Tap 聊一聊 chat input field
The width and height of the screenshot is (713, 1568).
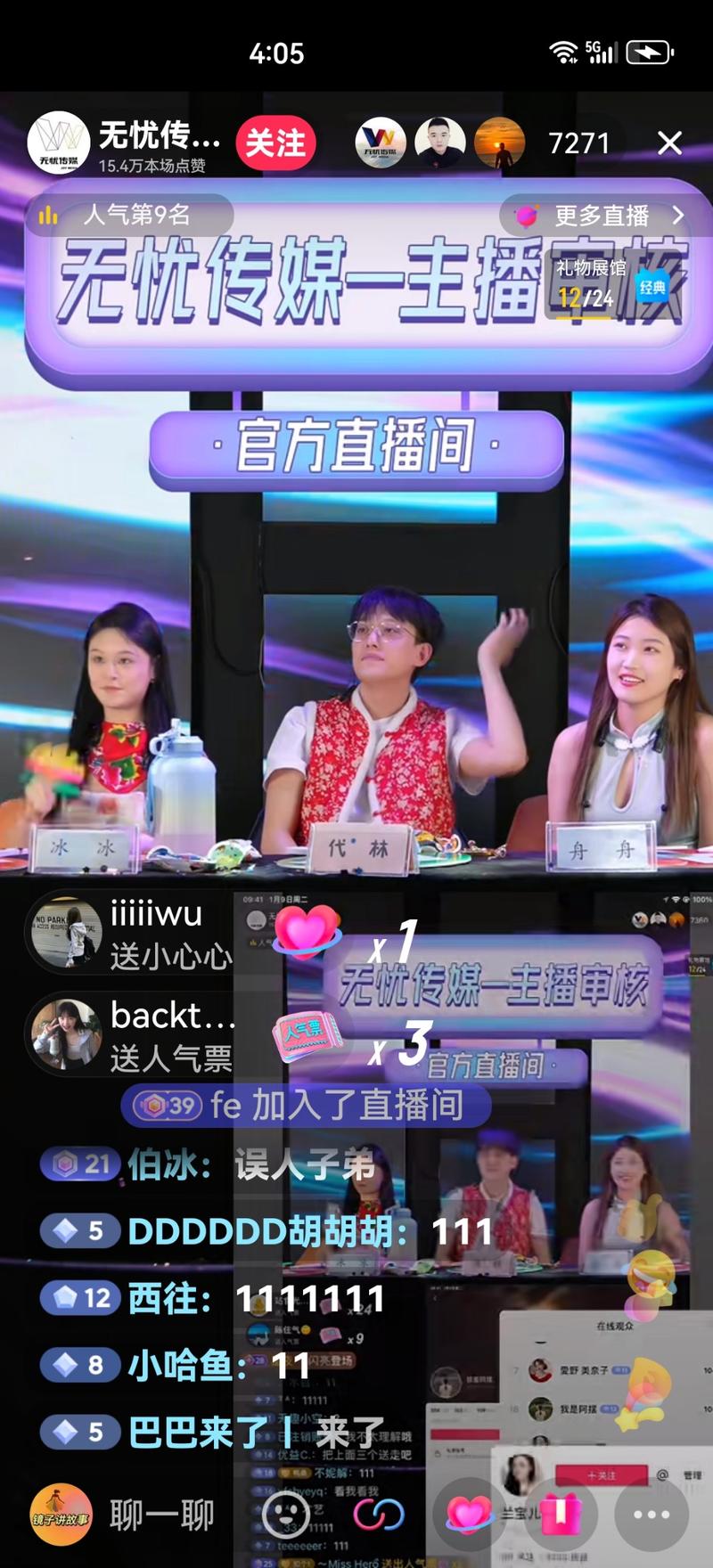(x=162, y=1515)
